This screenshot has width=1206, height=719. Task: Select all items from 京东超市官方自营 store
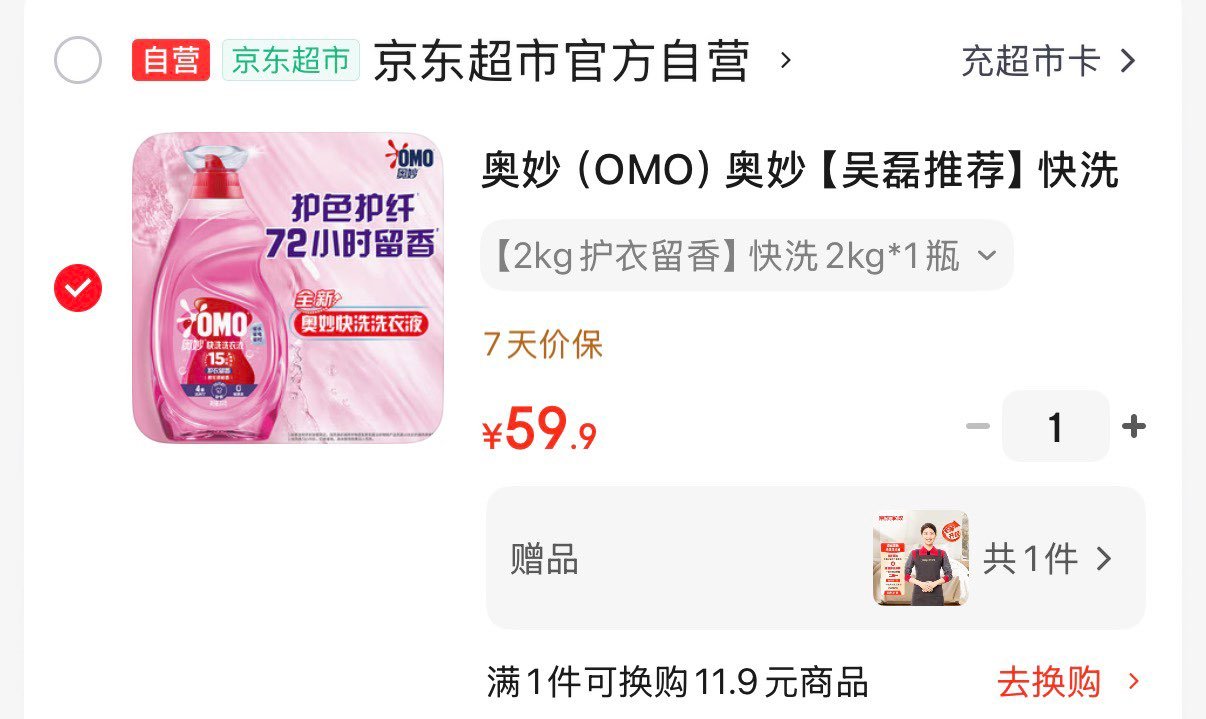point(78,60)
